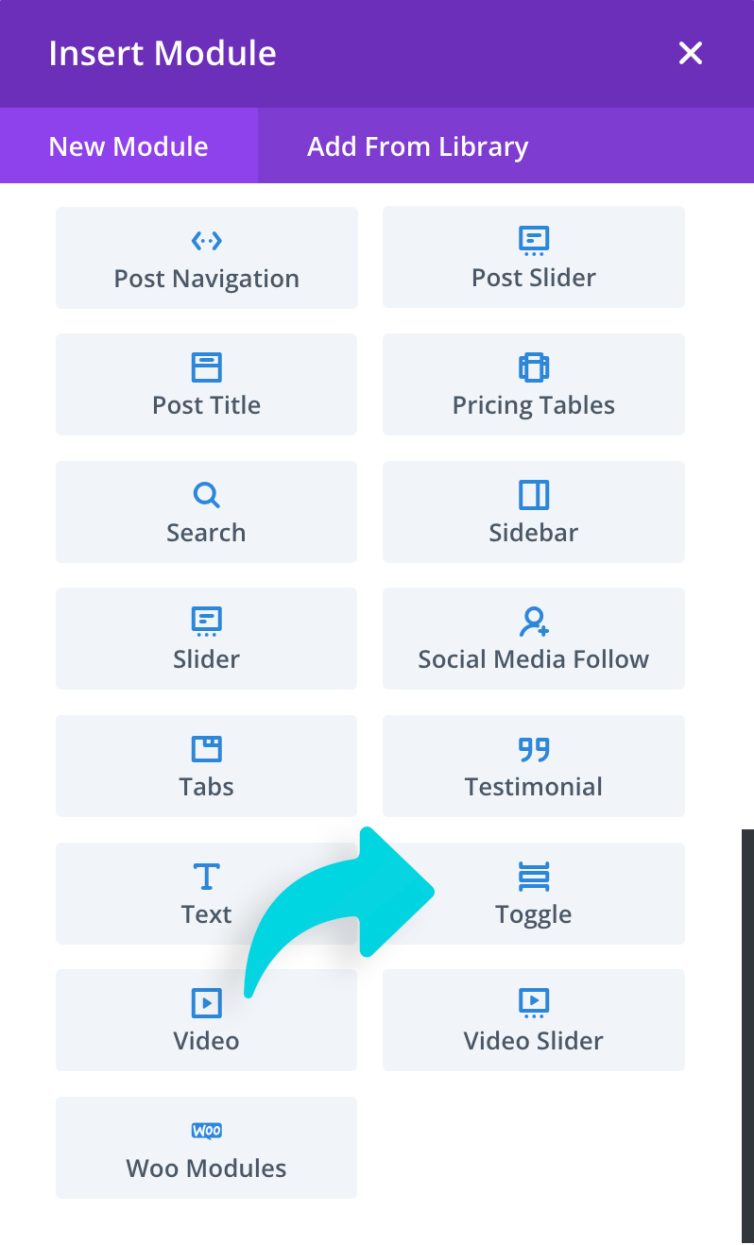Select the Search module icon
This screenshot has width=754, height=1245.
coord(206,494)
